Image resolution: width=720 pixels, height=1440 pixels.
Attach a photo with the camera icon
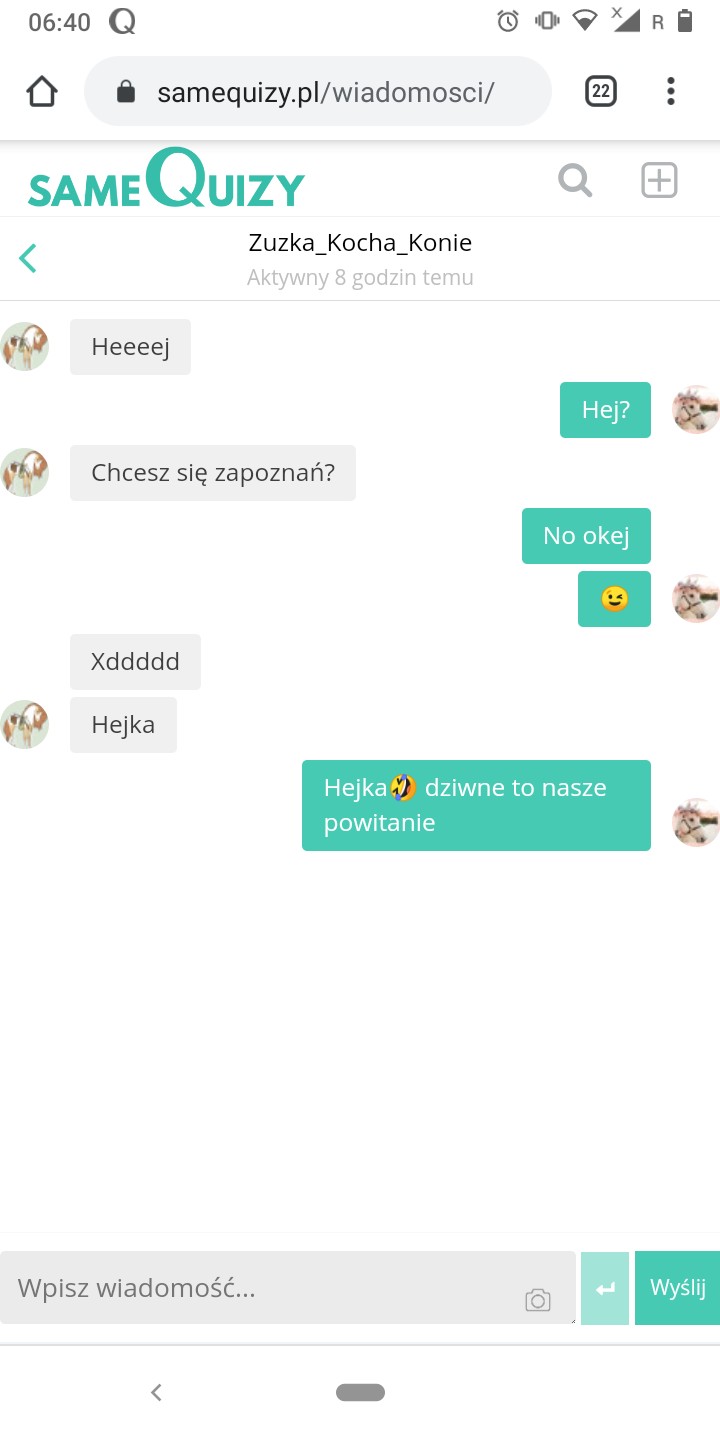[538, 1300]
